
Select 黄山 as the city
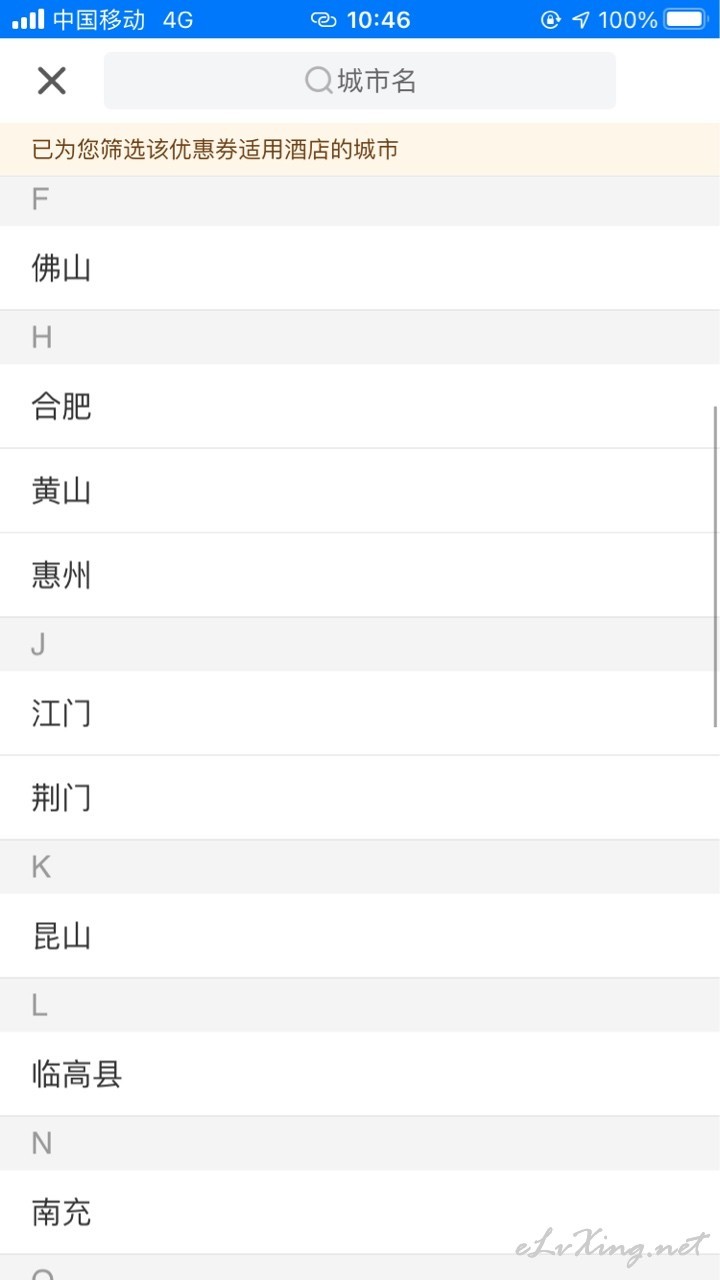[360, 491]
